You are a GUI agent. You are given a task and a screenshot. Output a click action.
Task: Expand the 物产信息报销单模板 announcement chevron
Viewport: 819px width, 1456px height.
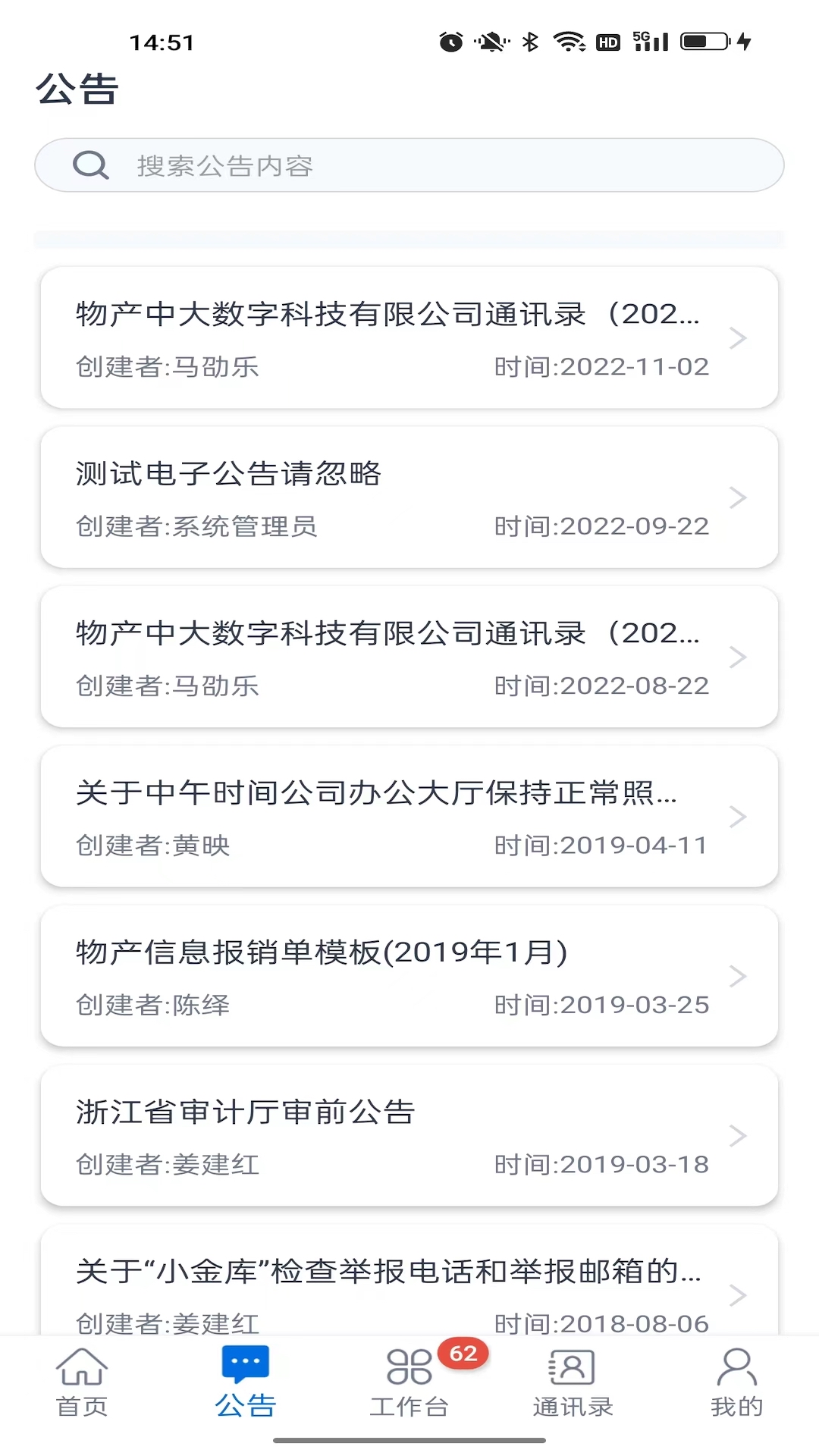(736, 976)
